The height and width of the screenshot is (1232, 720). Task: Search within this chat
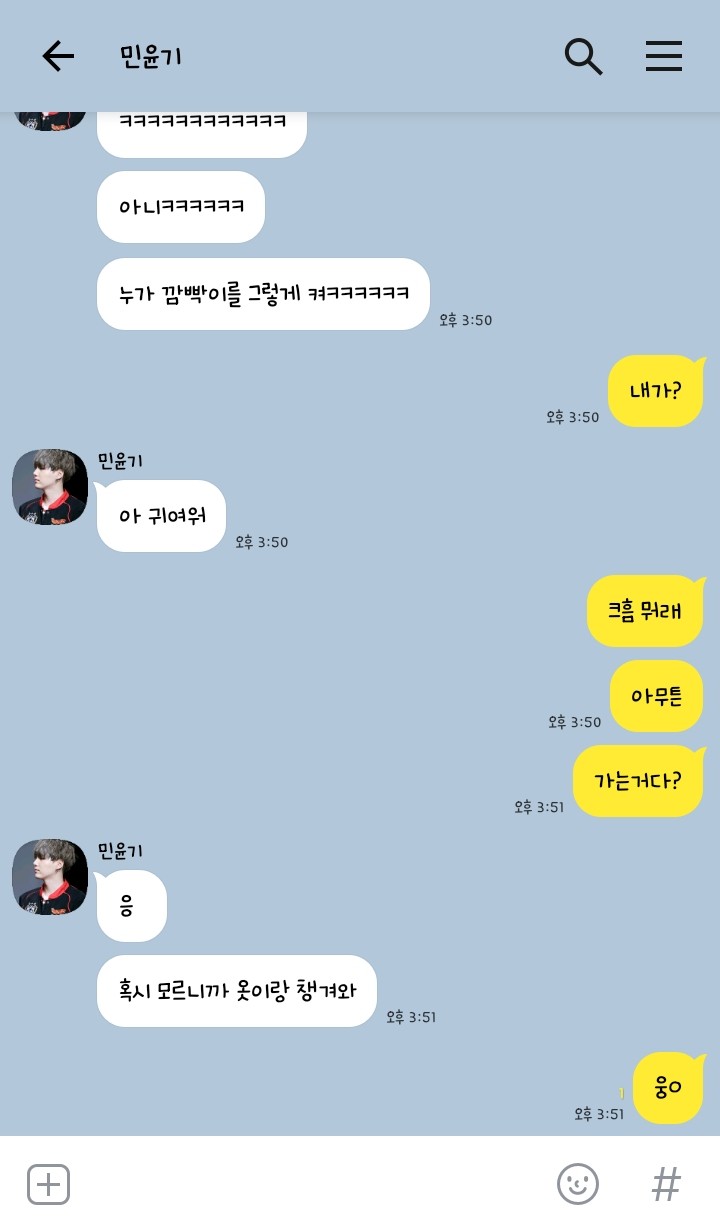pos(583,56)
